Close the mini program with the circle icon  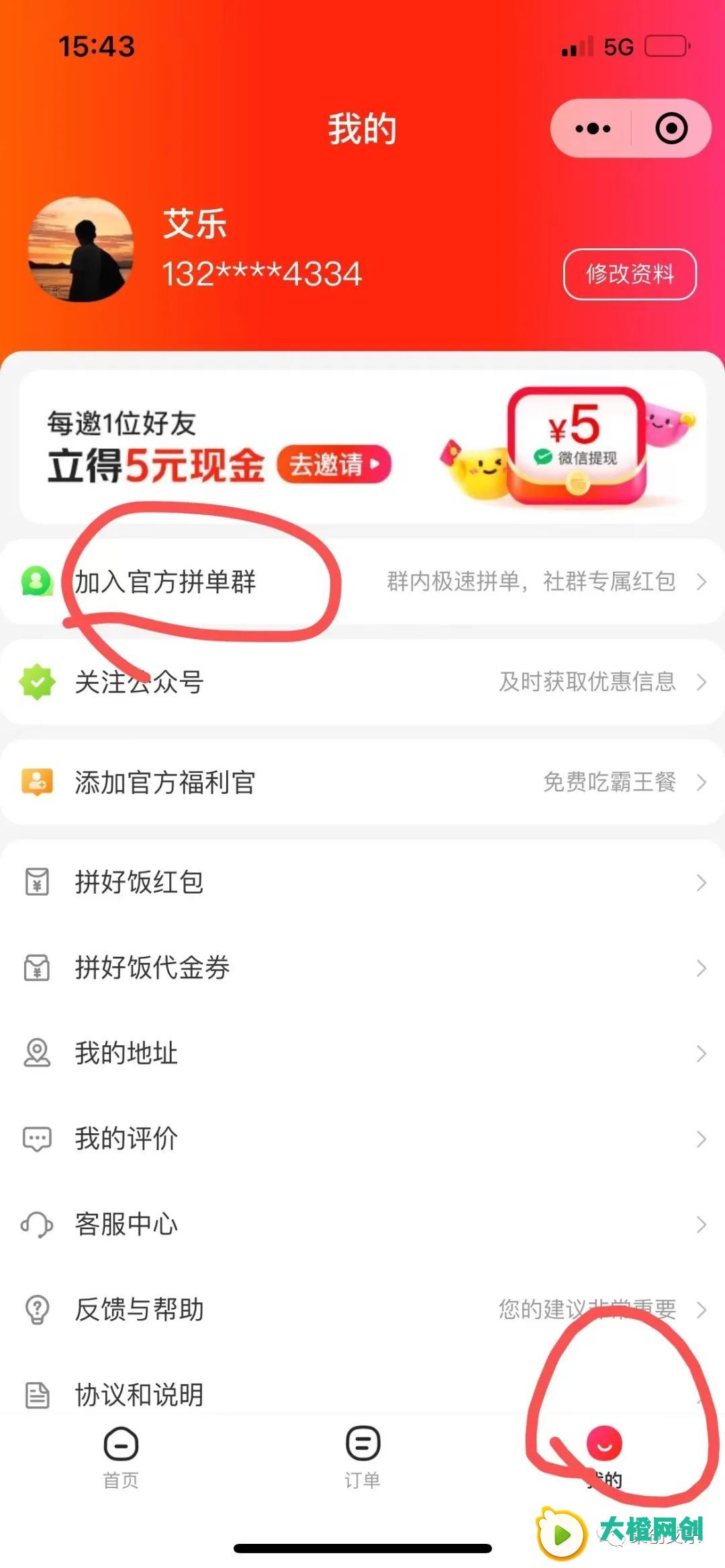pyautogui.click(x=671, y=128)
